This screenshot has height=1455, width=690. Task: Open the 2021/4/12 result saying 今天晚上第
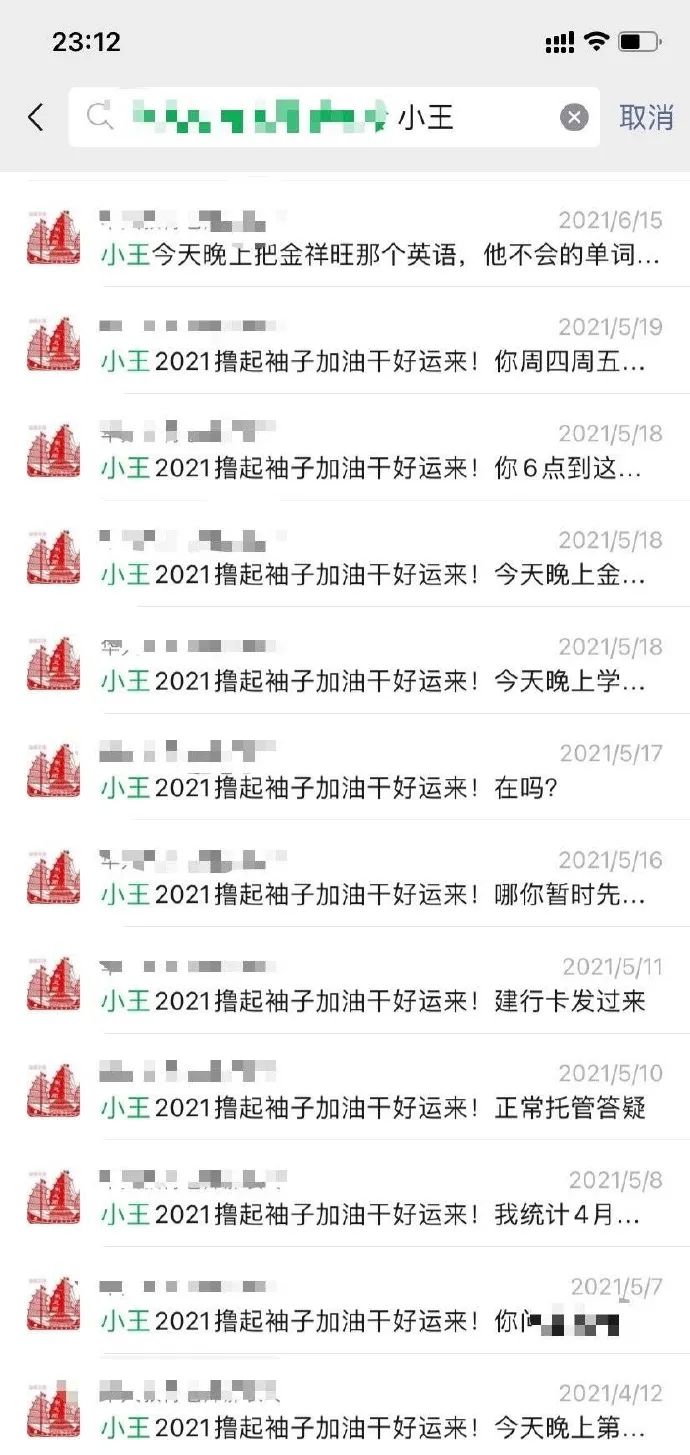pos(380,1410)
